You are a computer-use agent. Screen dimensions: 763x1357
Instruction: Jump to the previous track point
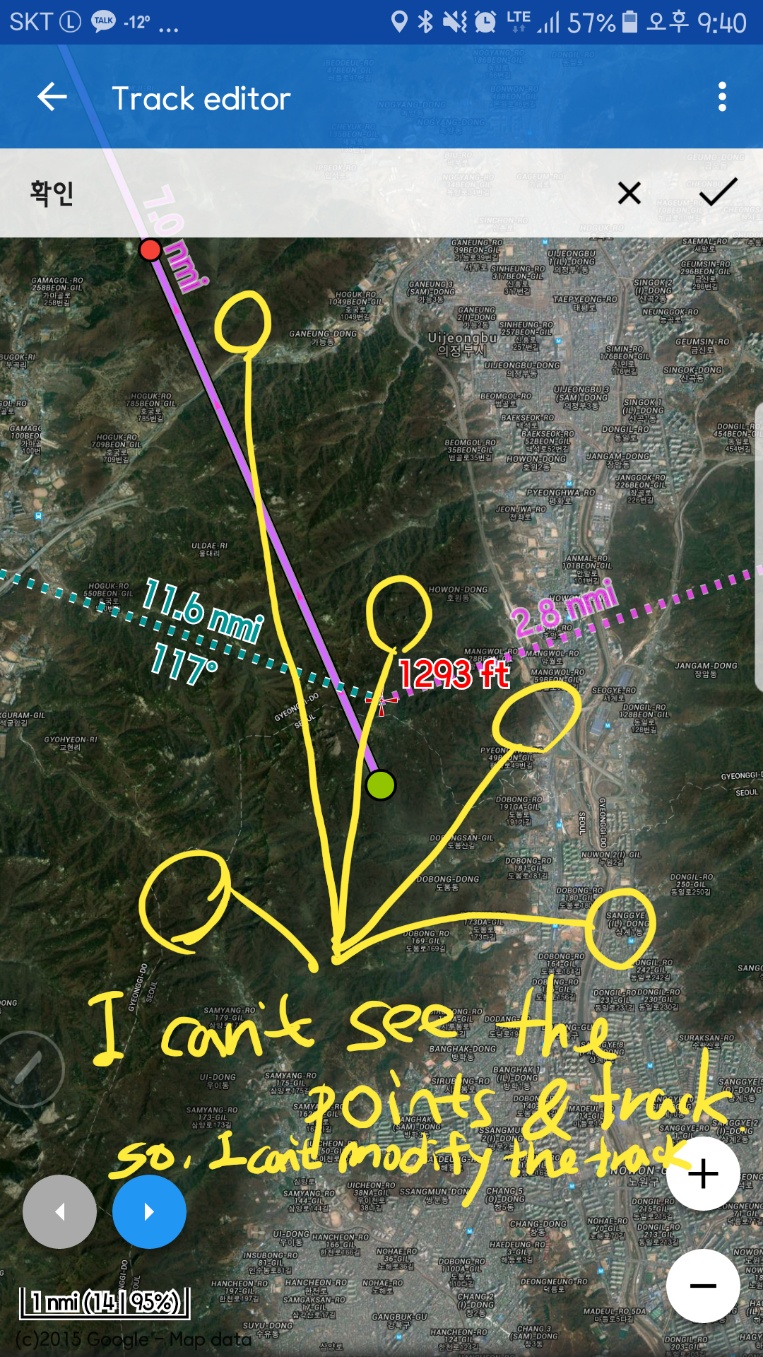tap(60, 1212)
